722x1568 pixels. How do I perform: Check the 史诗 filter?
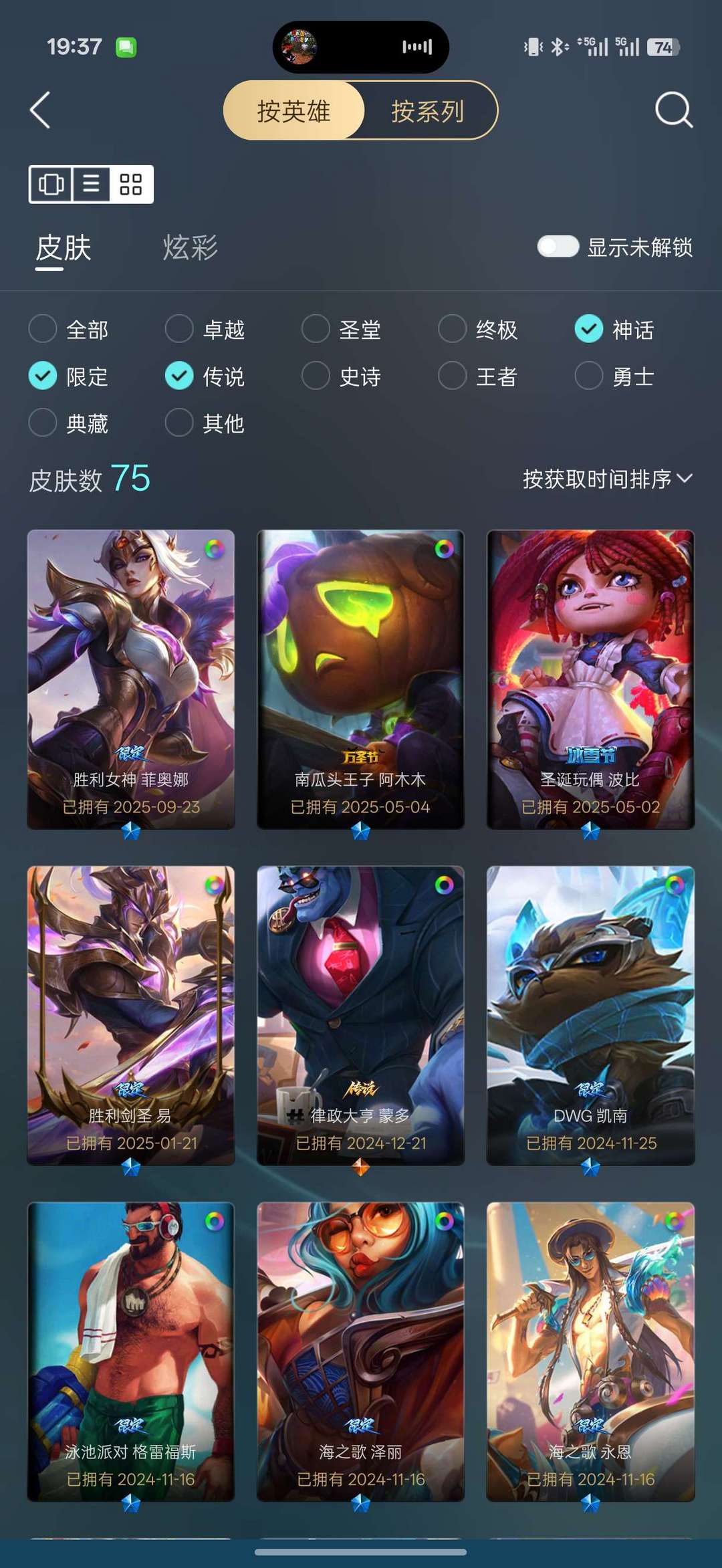click(x=316, y=376)
